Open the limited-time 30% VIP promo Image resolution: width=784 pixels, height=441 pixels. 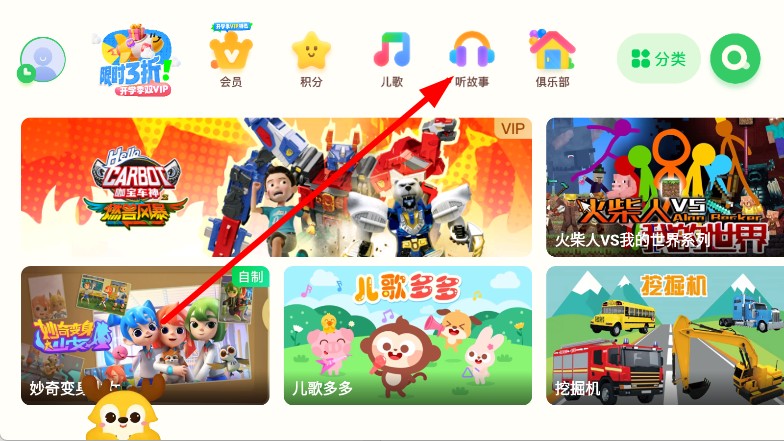pyautogui.click(x=134, y=60)
